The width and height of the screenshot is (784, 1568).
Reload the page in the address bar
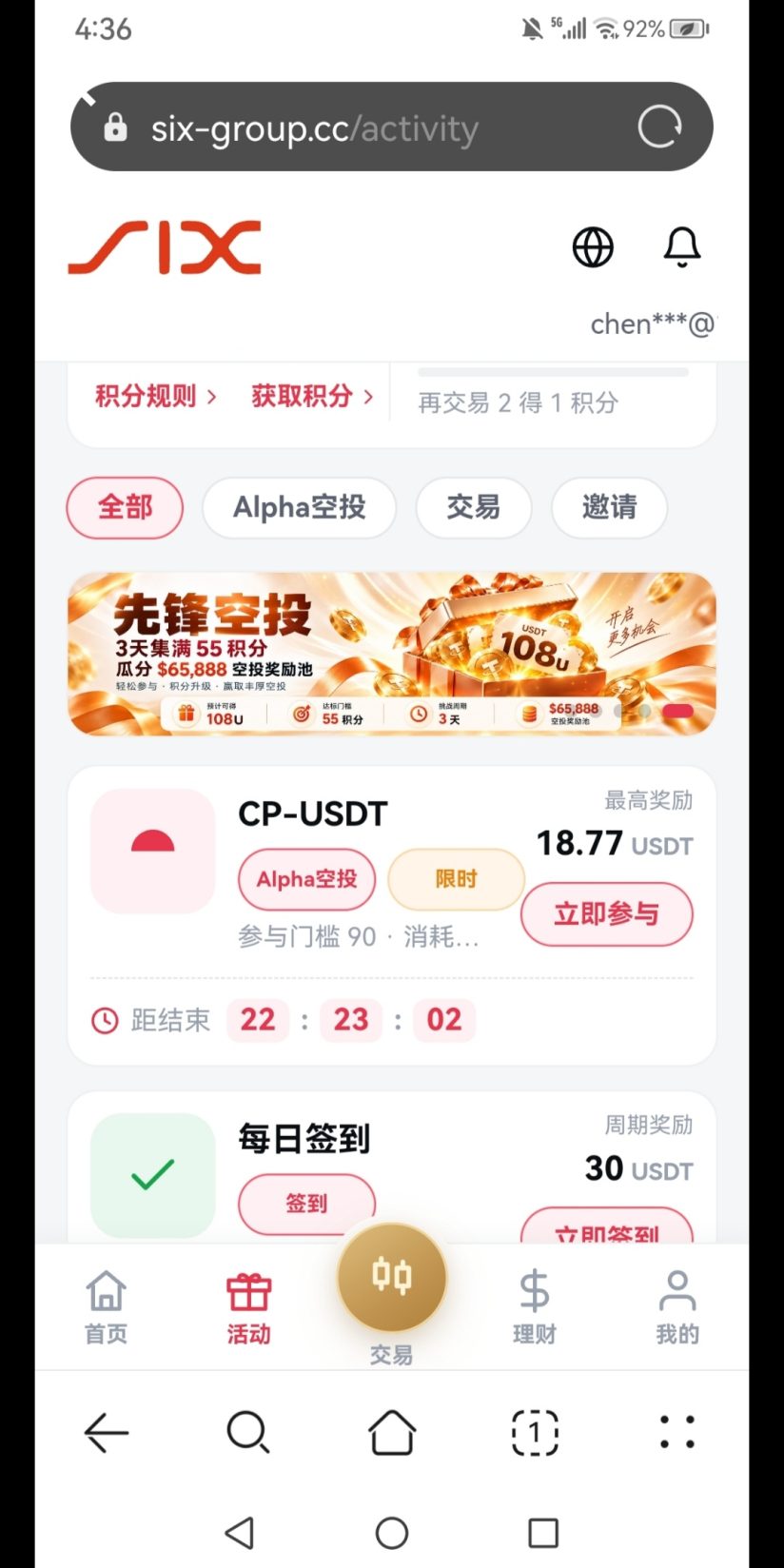(x=659, y=127)
